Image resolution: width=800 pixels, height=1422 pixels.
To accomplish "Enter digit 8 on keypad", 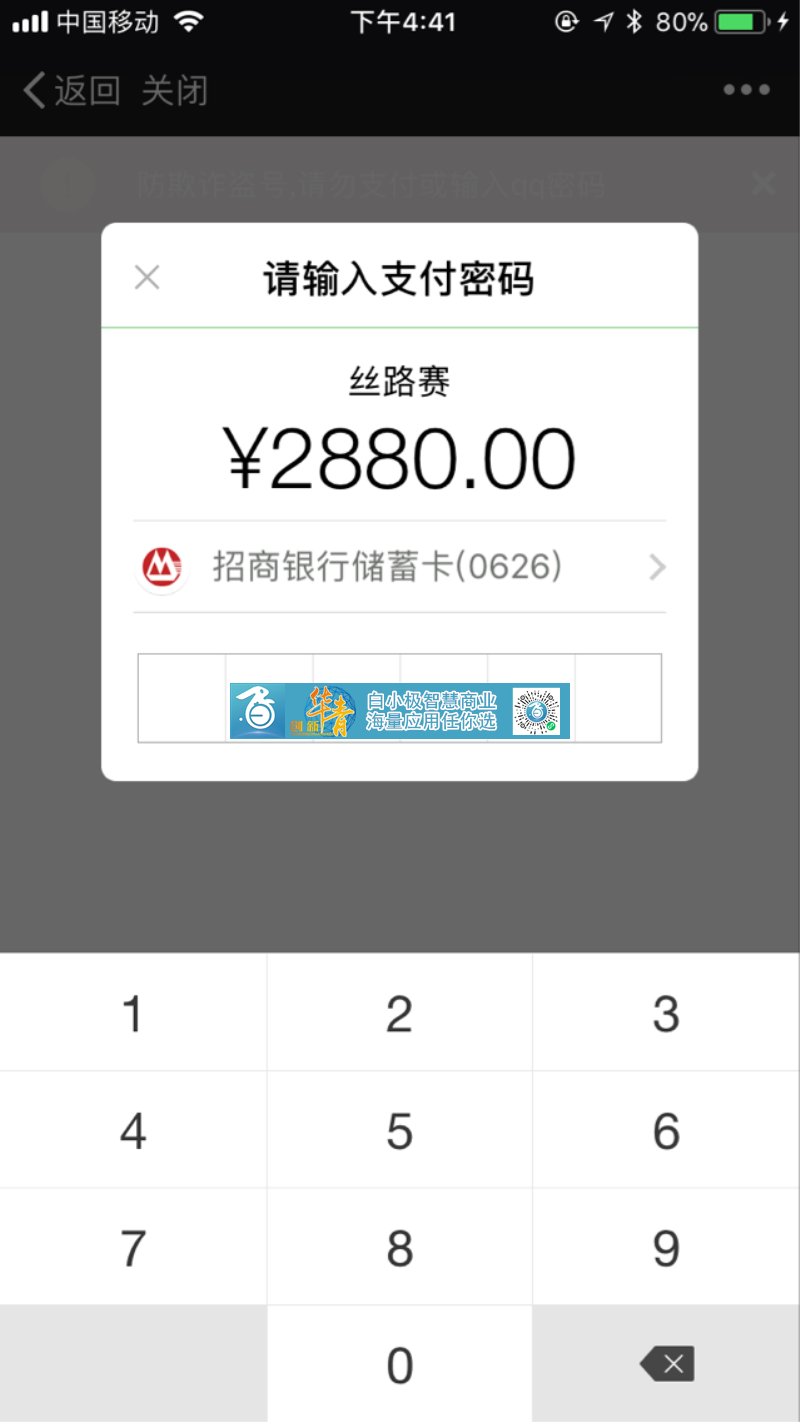I will [x=400, y=1248].
